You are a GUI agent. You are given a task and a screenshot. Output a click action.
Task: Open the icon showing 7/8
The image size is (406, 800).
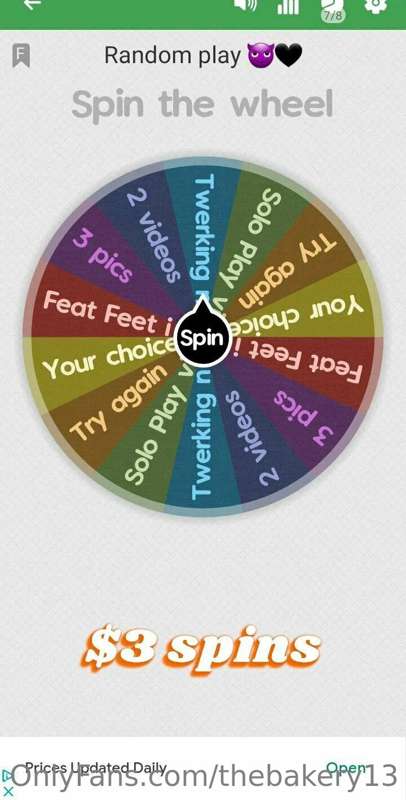[333, 10]
